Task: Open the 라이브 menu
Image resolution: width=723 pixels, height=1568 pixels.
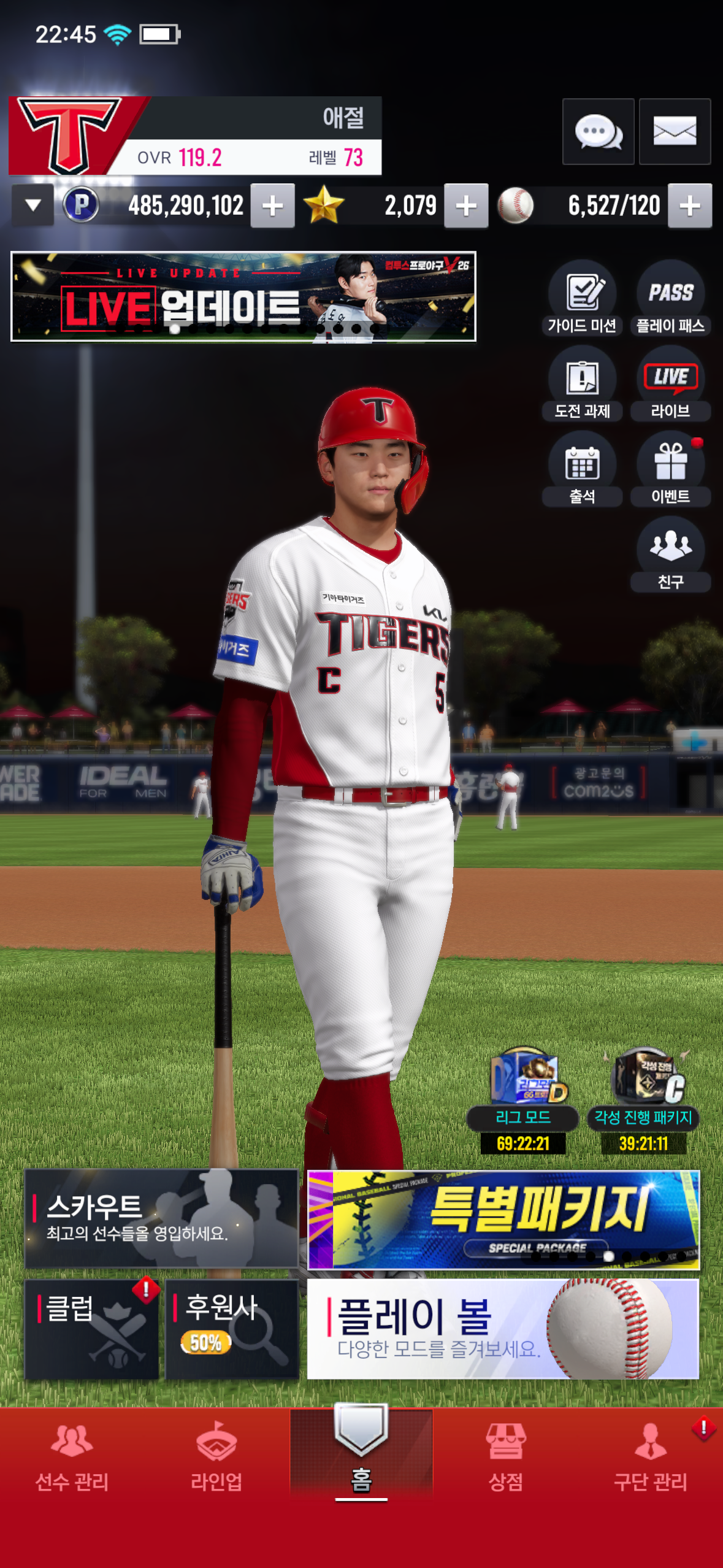Action: point(670,383)
